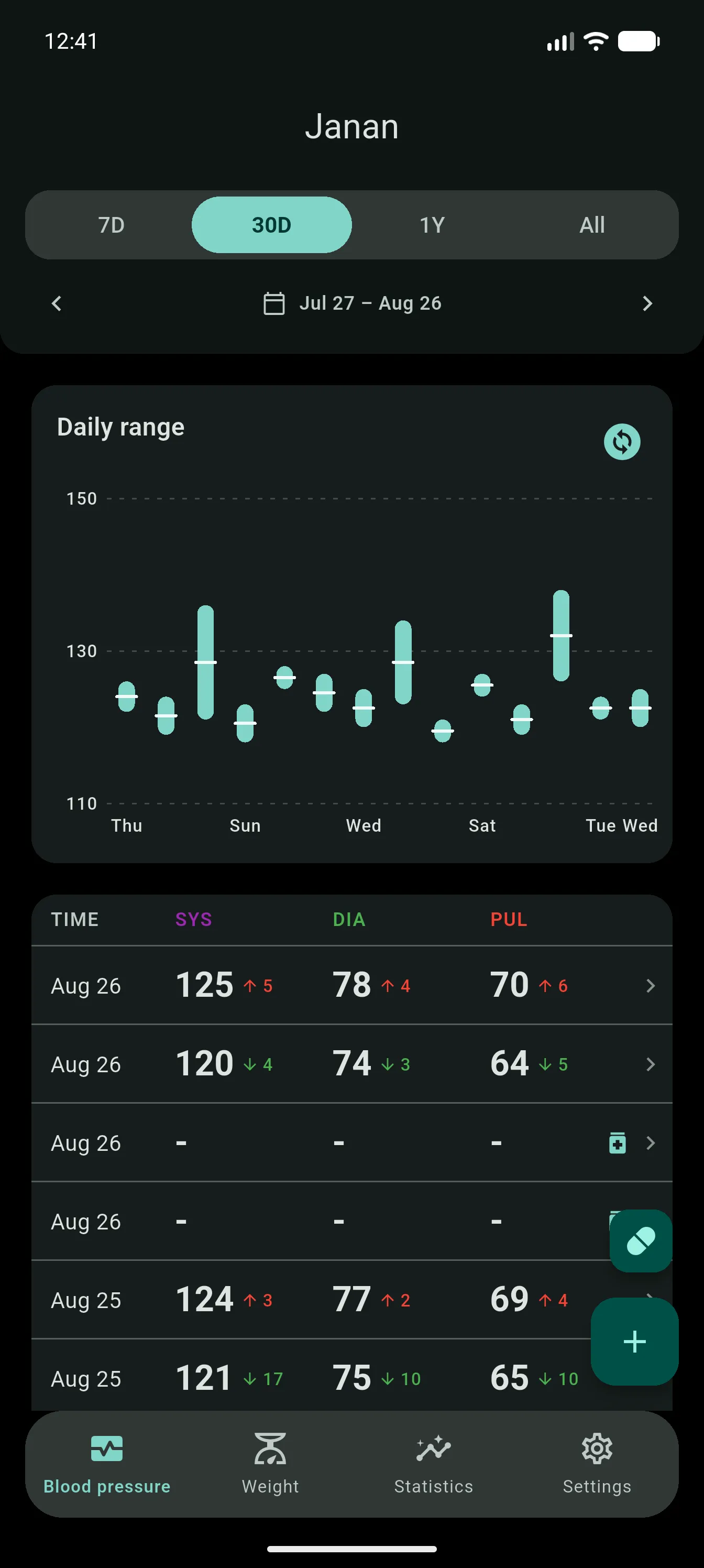Tap the chart swap icon in Daily range

622,441
